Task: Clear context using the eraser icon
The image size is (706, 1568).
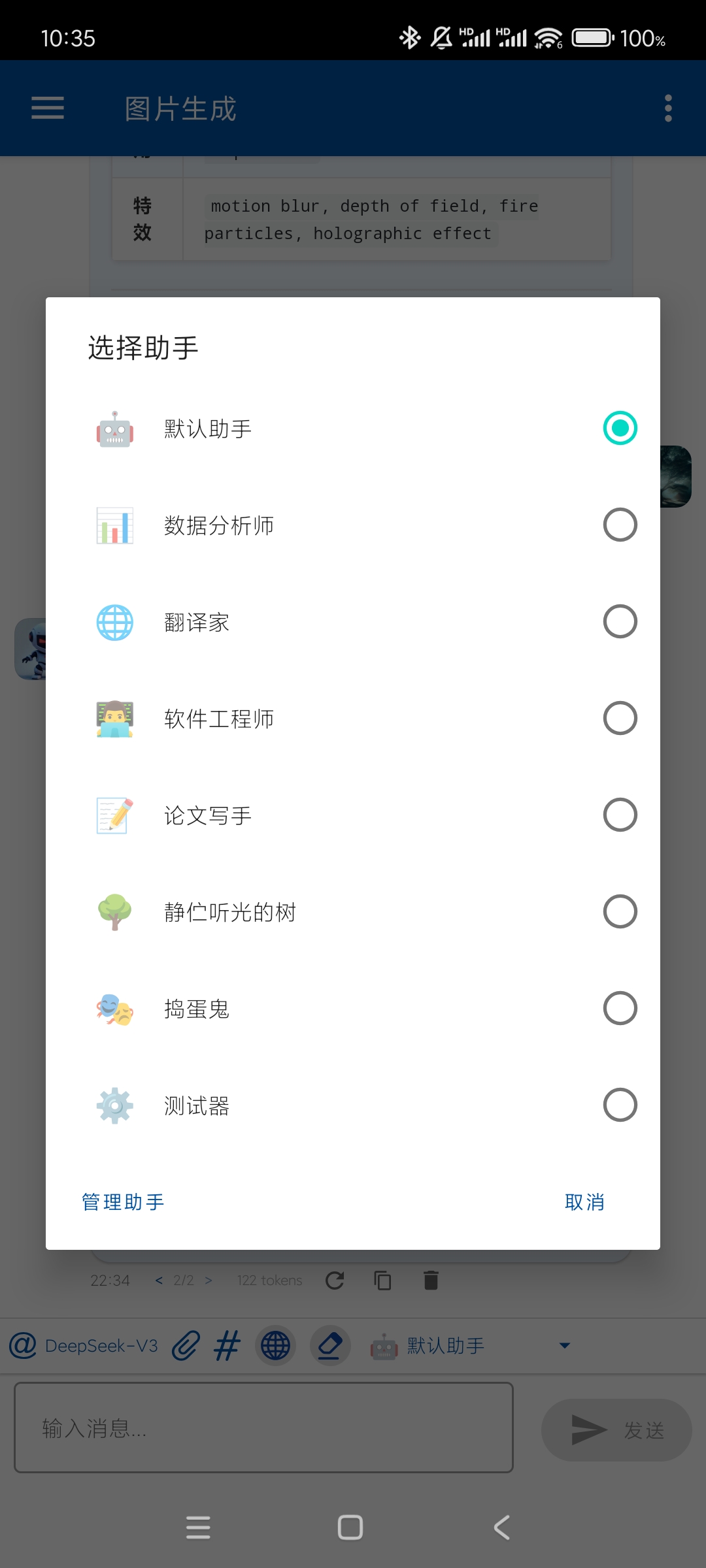Action: click(330, 1345)
